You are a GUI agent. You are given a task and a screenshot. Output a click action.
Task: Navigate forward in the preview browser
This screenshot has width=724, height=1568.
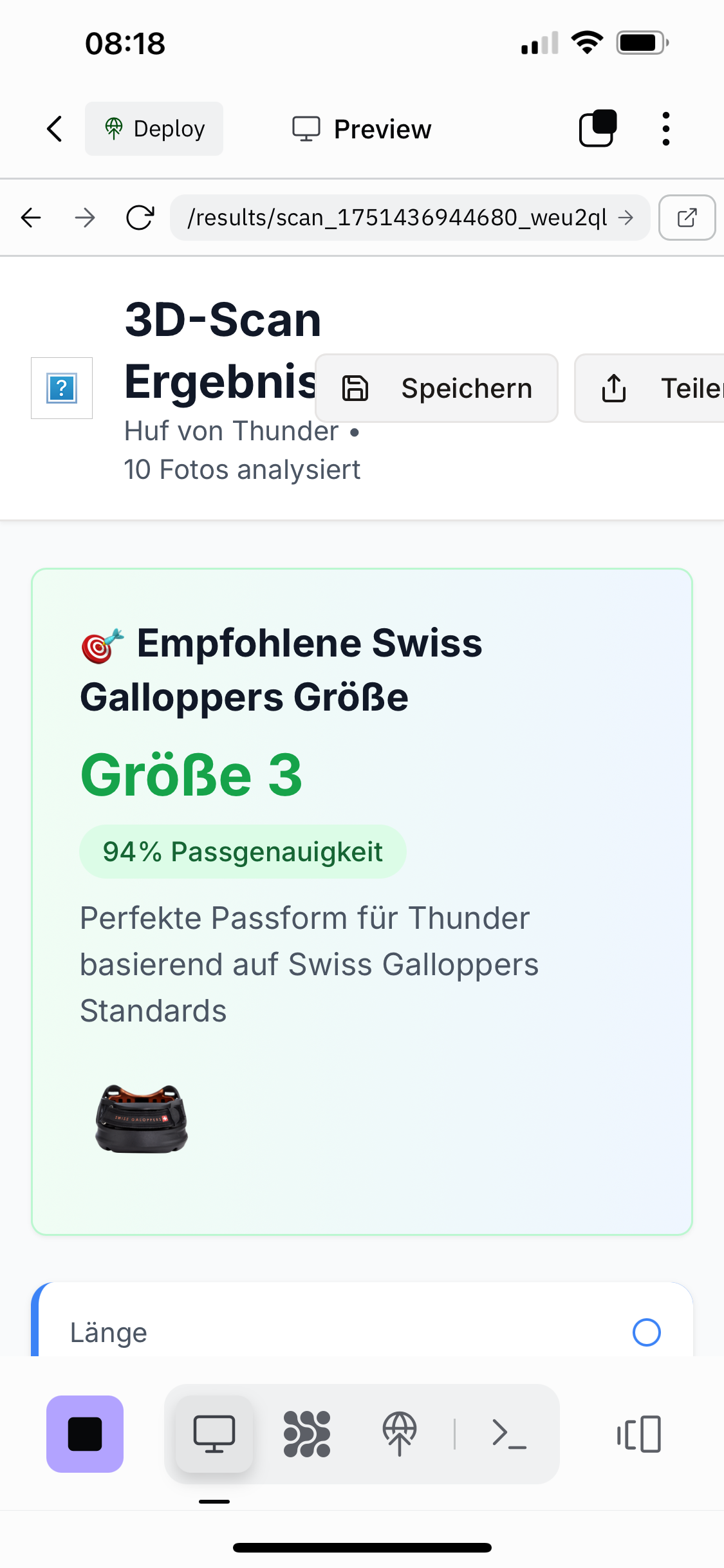85,218
